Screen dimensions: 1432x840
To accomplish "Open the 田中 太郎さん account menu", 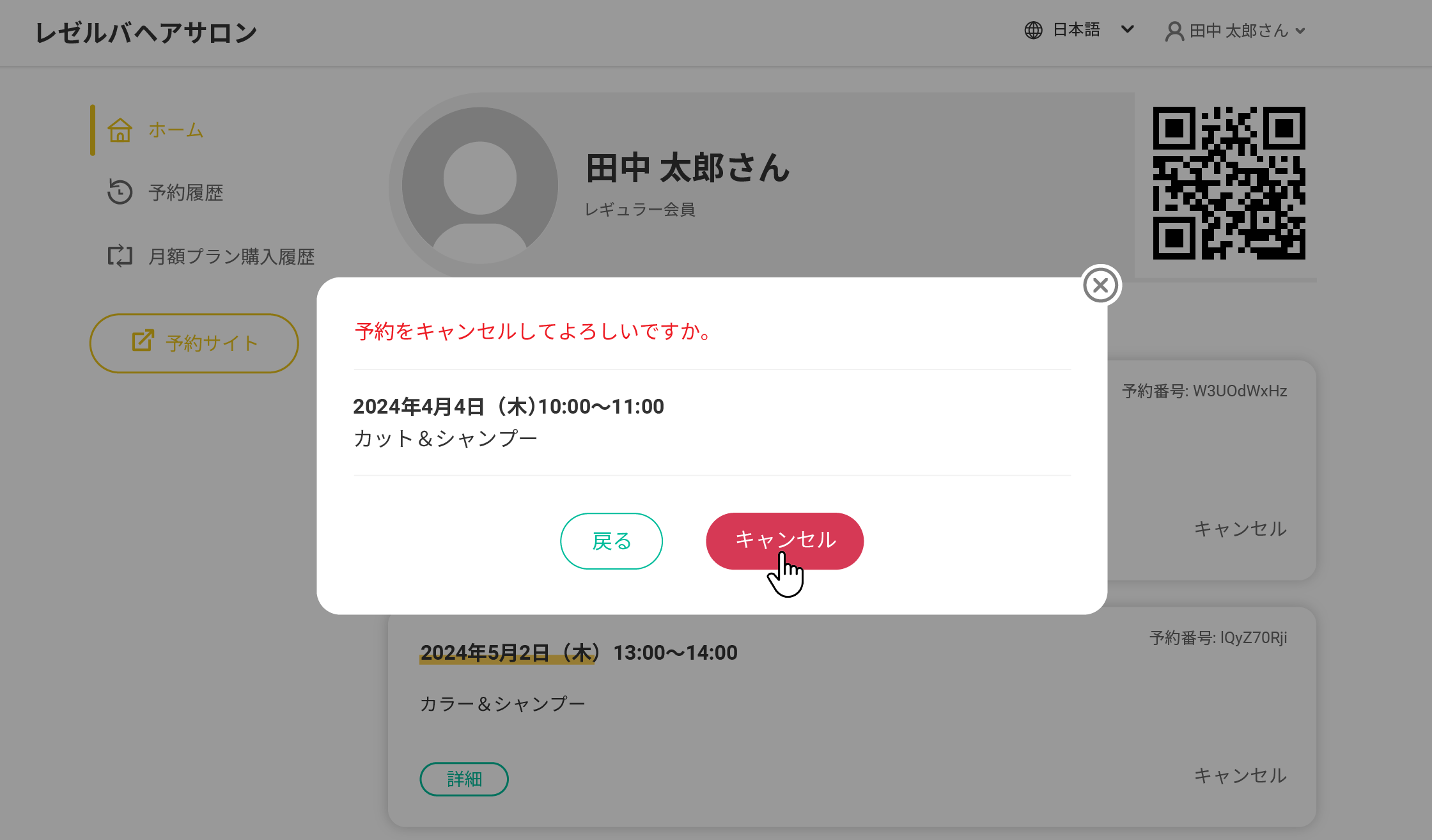I will tap(1235, 31).
